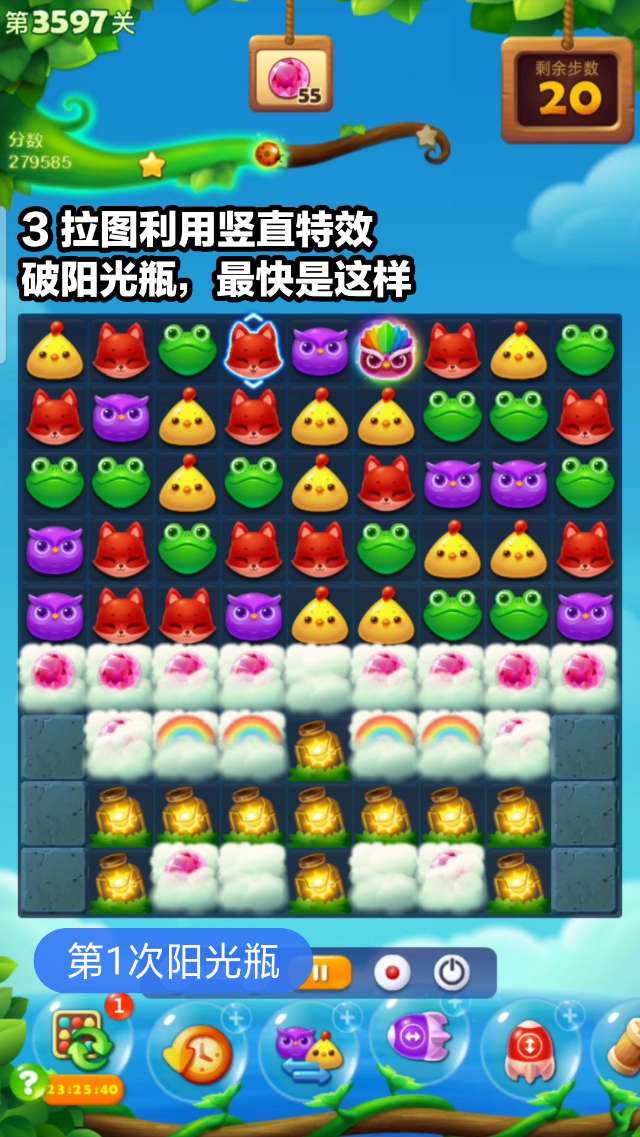Open the green question mark help
The width and height of the screenshot is (640, 1137).
pyautogui.click(x=27, y=1082)
